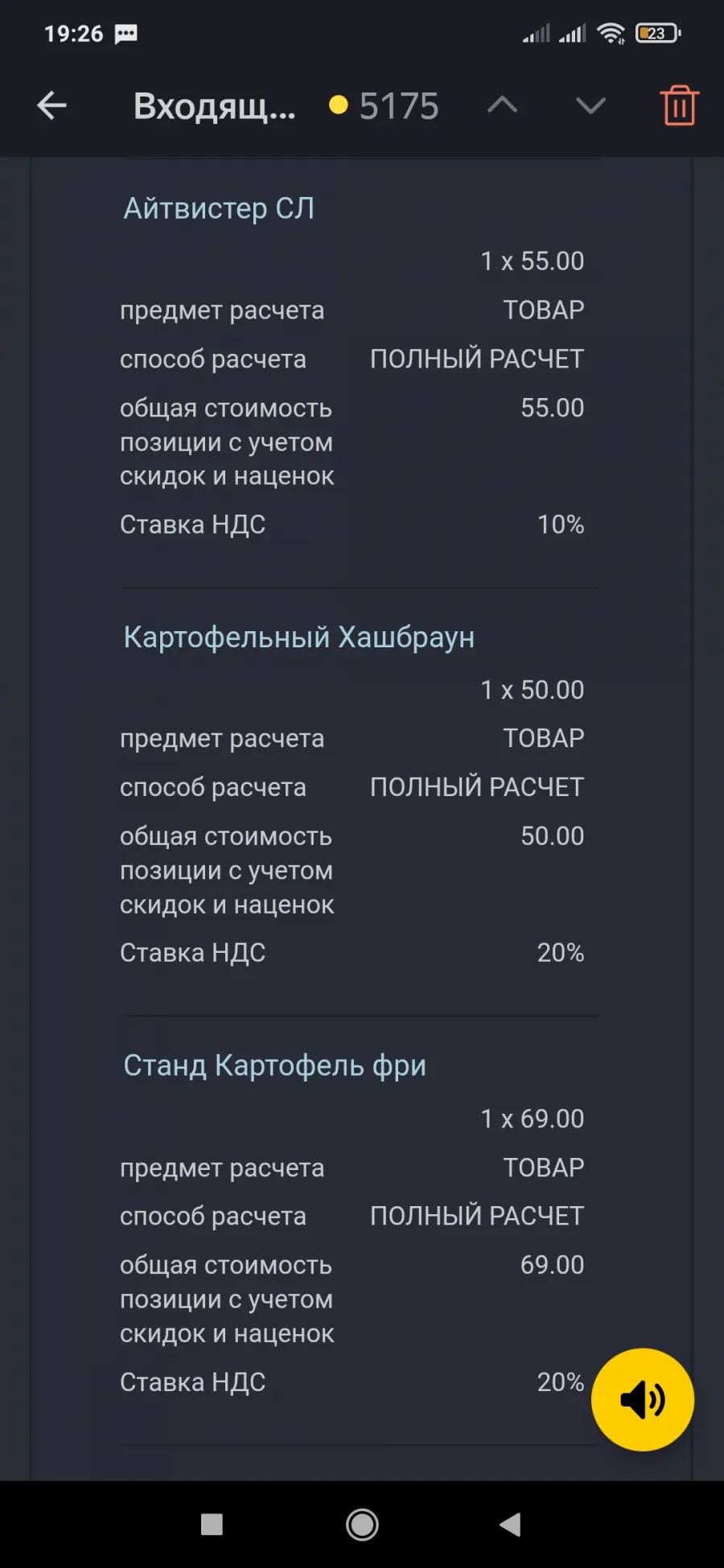This screenshot has width=724, height=1568.
Task: Go back with the top-left arrow
Action: tap(51, 105)
